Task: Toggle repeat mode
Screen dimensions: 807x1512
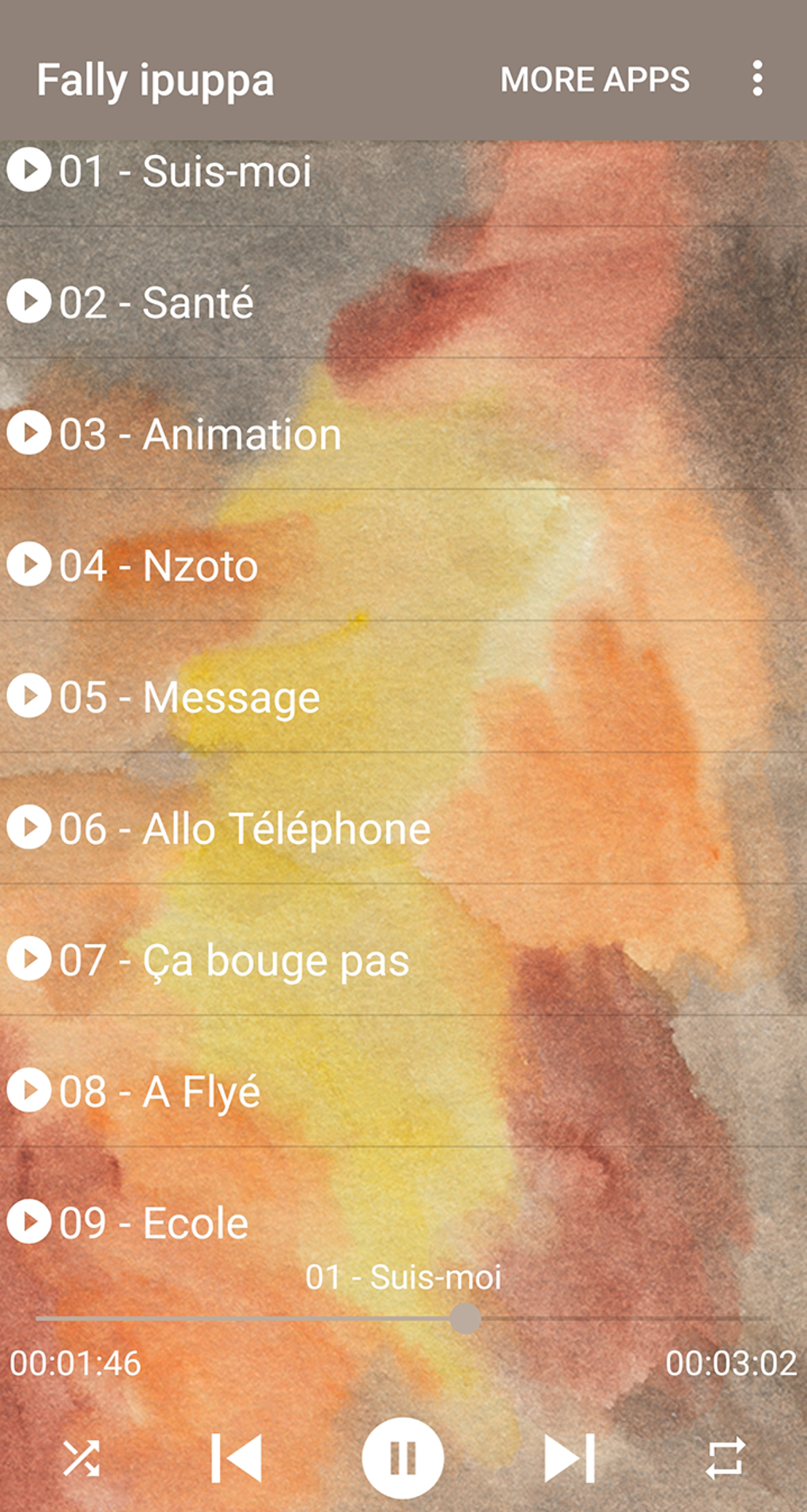Action: pos(725,1458)
